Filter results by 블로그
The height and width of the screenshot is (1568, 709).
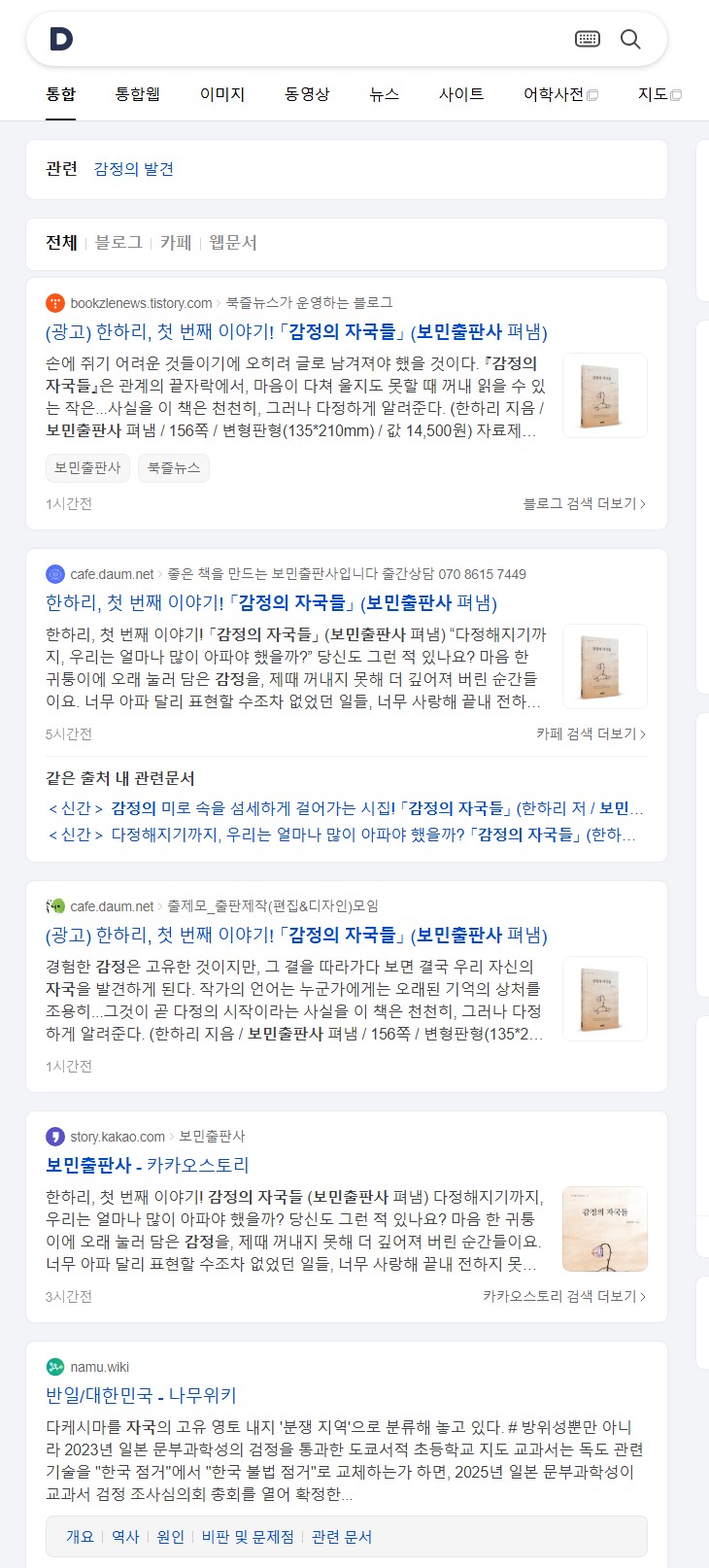(x=118, y=243)
